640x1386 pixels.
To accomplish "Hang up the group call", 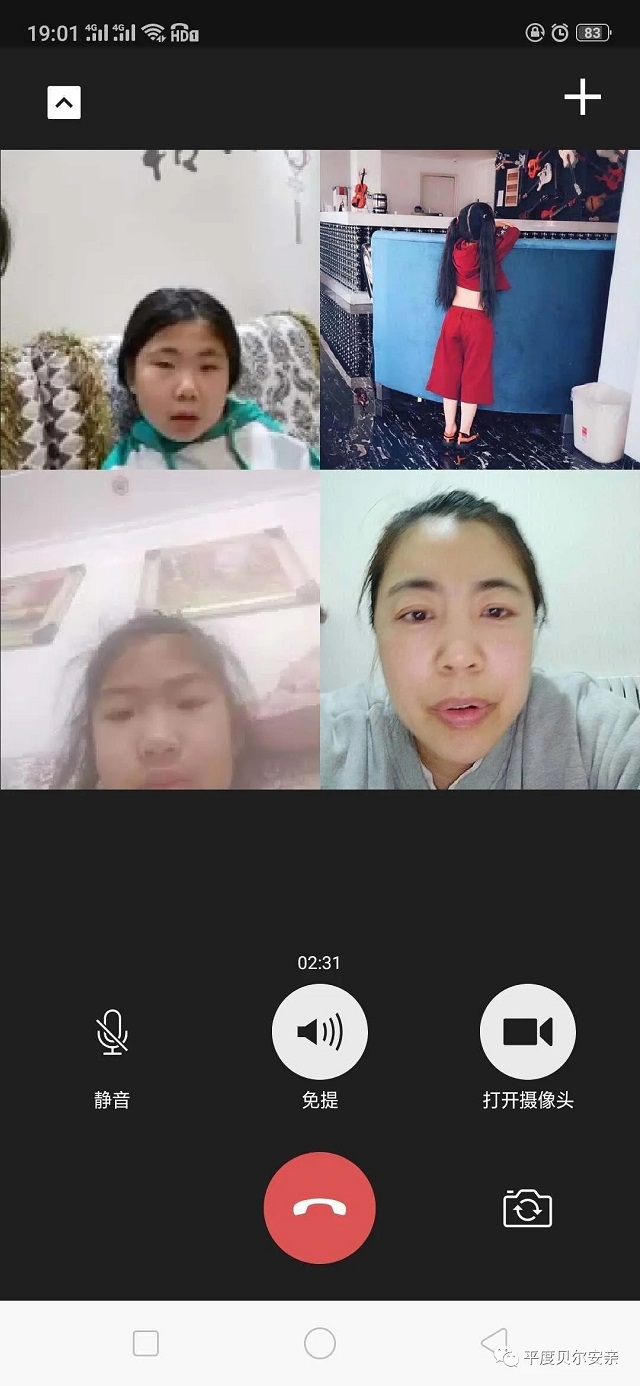I will (x=320, y=1208).
